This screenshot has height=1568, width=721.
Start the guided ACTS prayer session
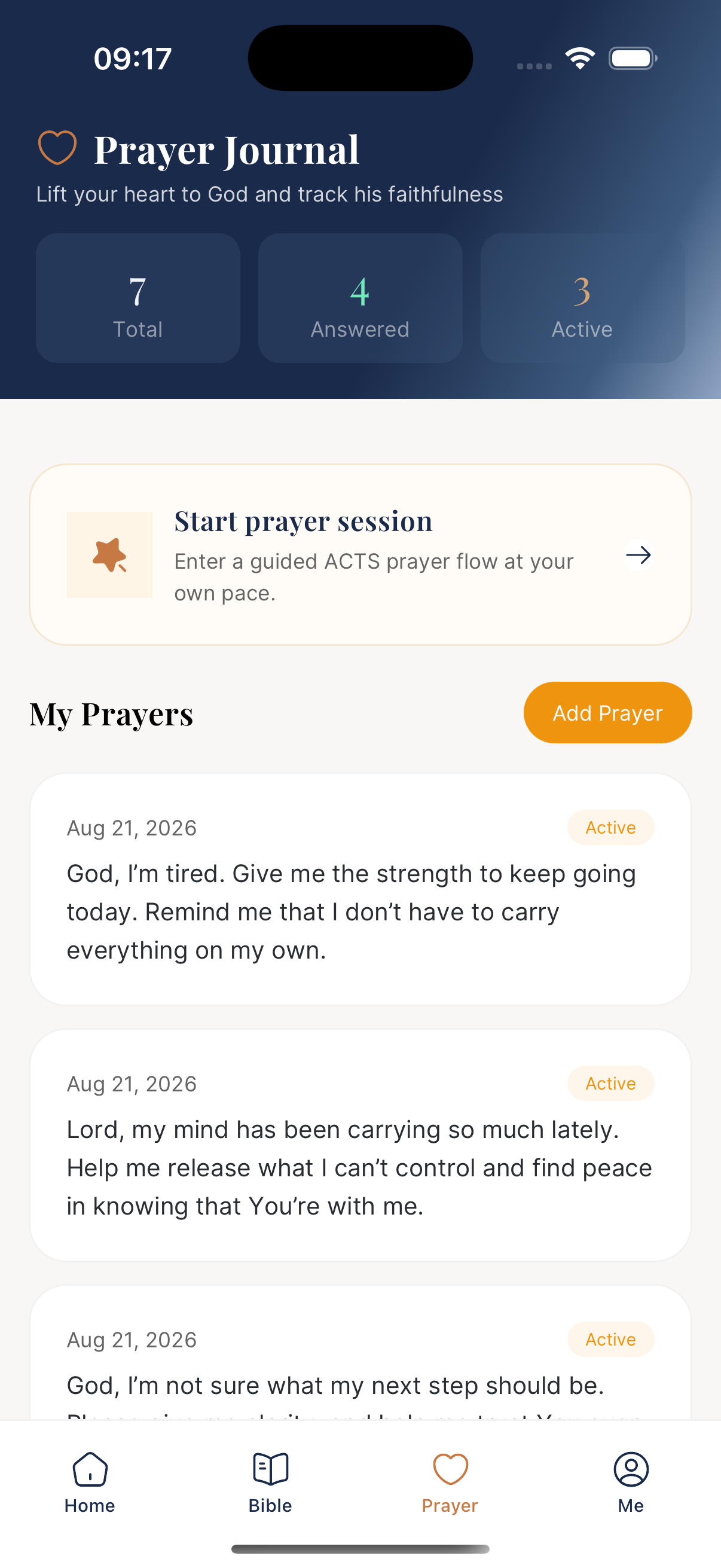(360, 554)
